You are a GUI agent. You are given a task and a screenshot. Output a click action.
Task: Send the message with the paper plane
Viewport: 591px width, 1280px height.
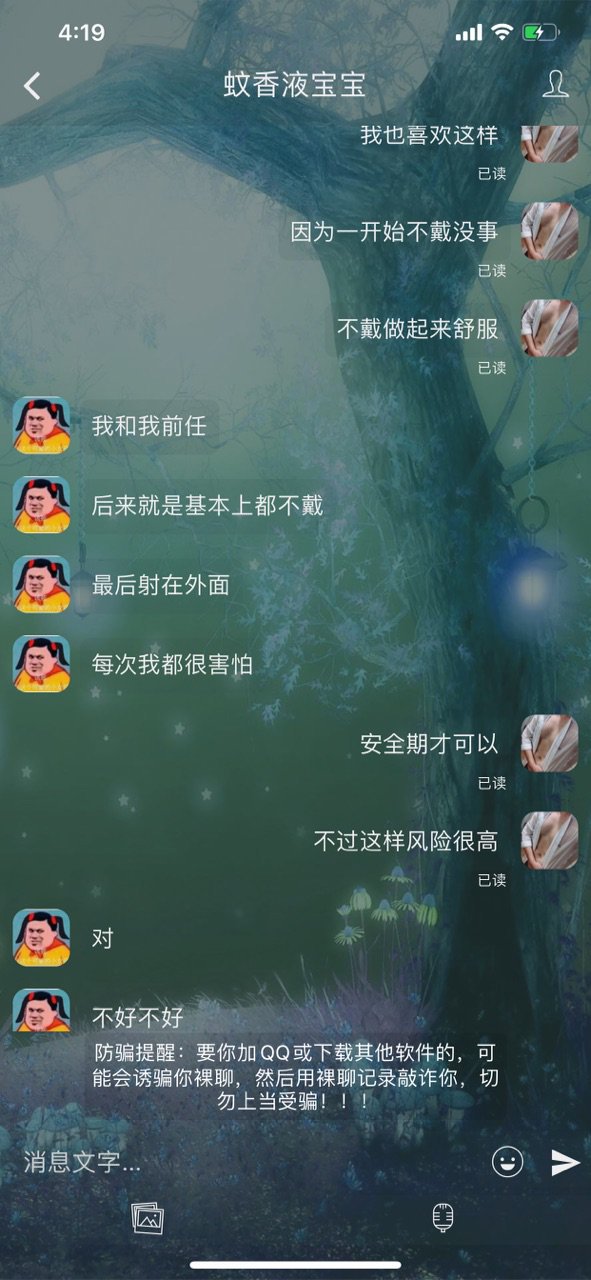[x=565, y=1162]
